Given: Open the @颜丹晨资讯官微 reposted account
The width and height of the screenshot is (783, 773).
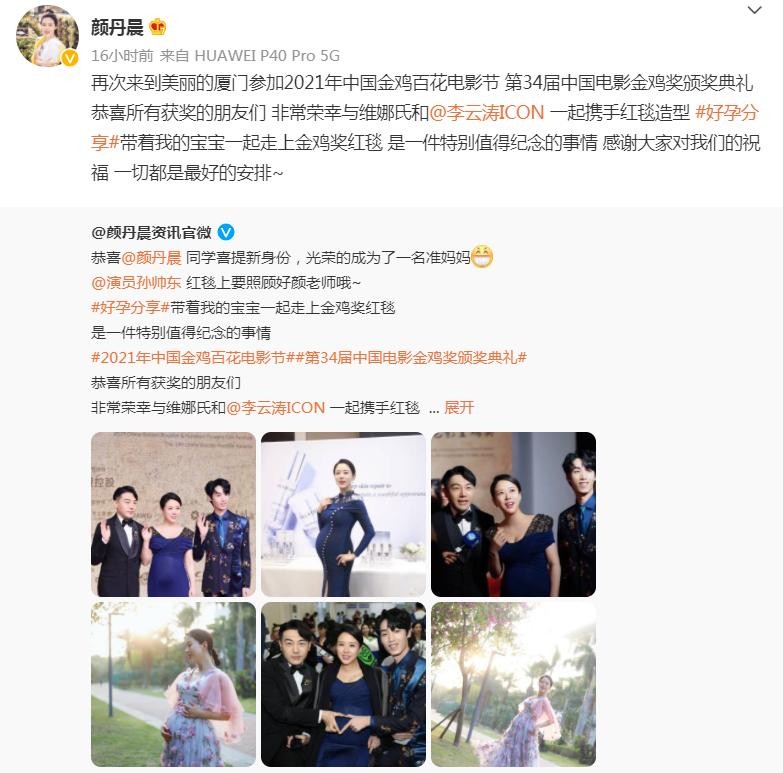Looking at the screenshot, I should pos(152,232).
